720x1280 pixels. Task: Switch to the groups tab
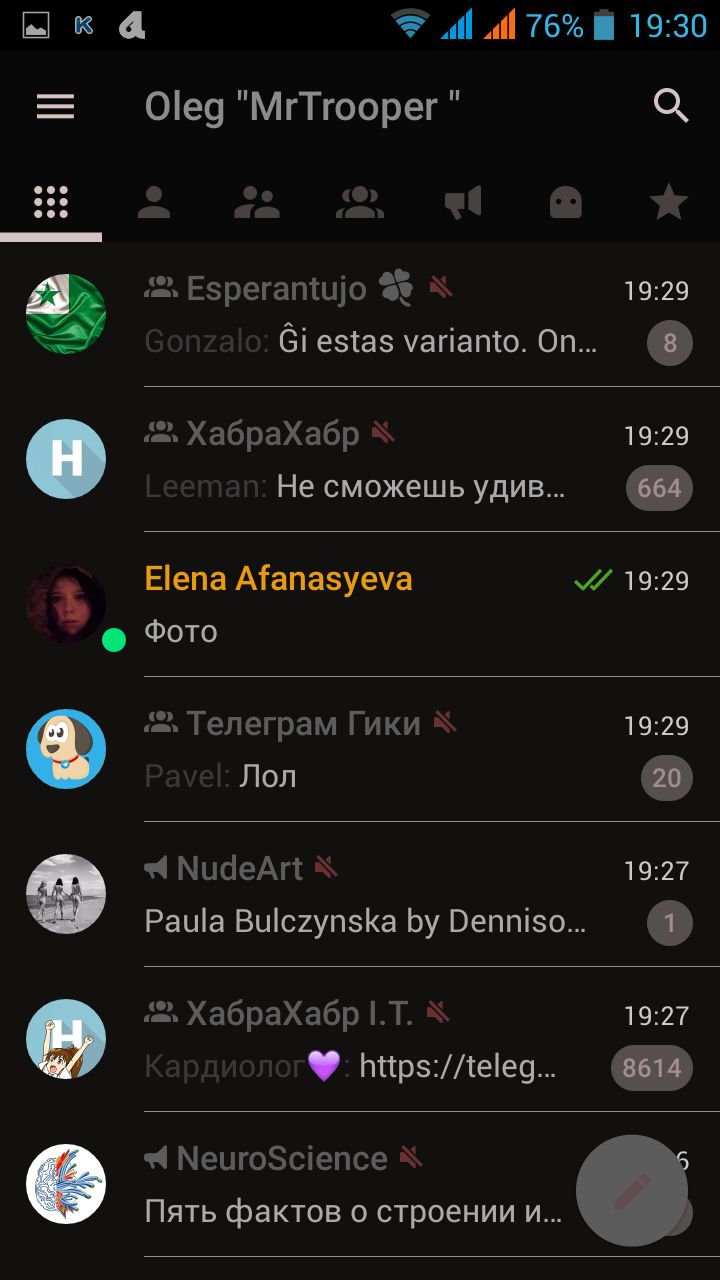257,202
